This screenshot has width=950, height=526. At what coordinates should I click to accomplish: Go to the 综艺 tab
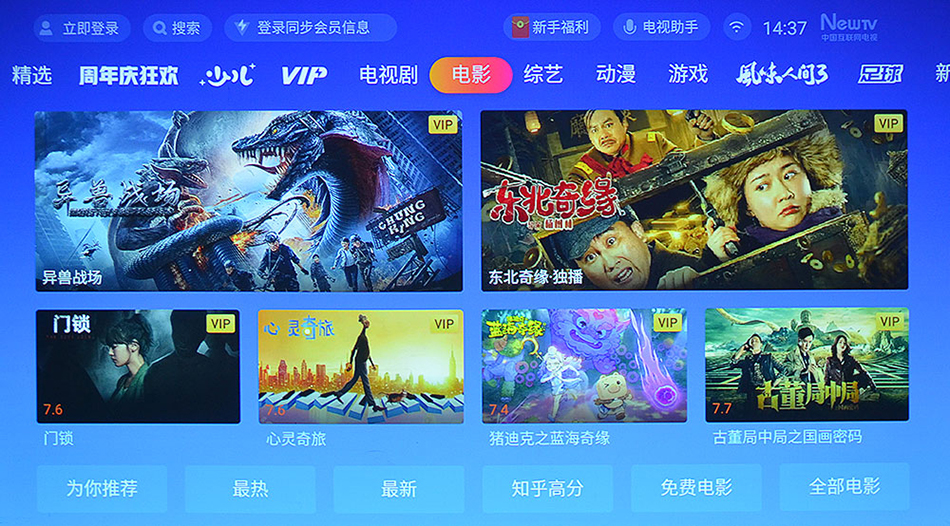[x=543, y=75]
